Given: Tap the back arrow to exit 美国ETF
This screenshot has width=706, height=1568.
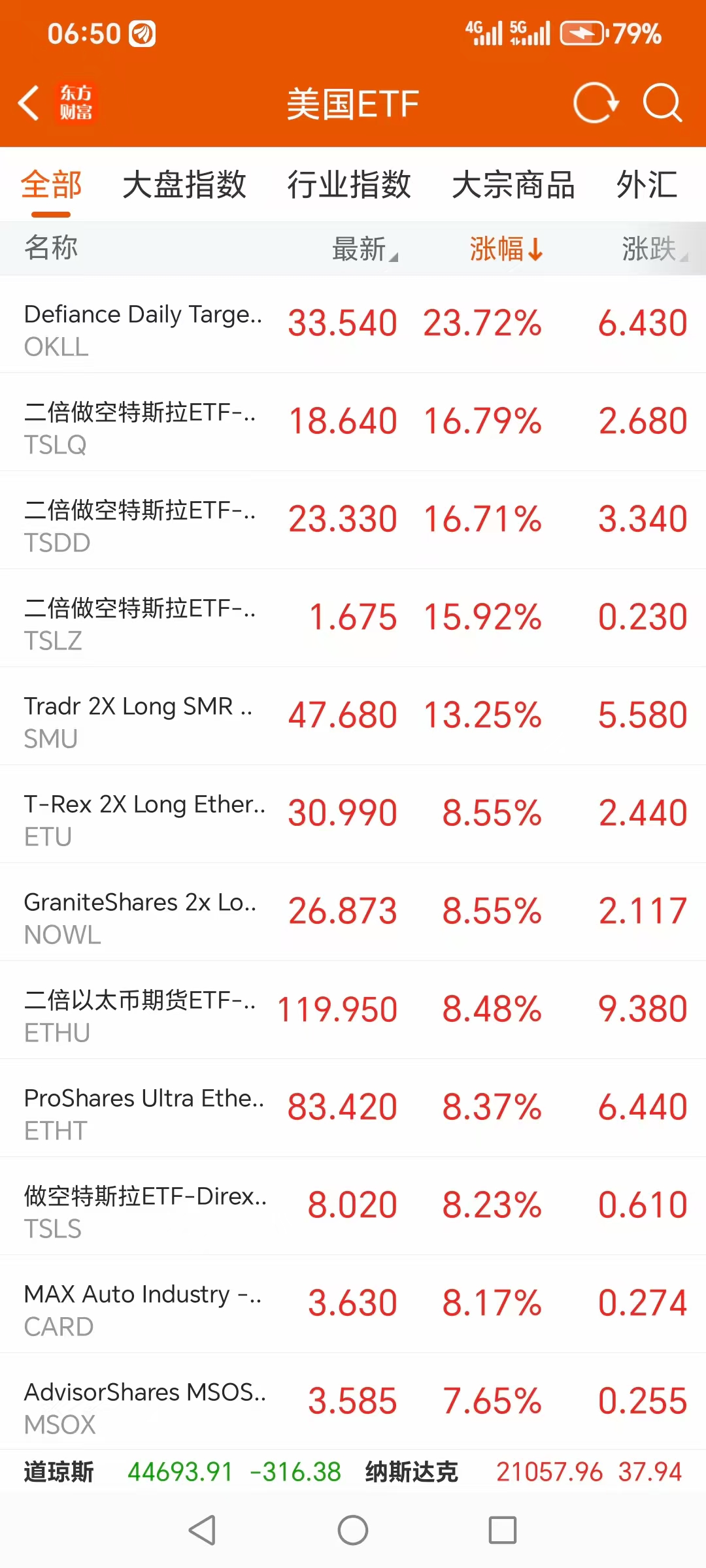Looking at the screenshot, I should [x=27, y=103].
